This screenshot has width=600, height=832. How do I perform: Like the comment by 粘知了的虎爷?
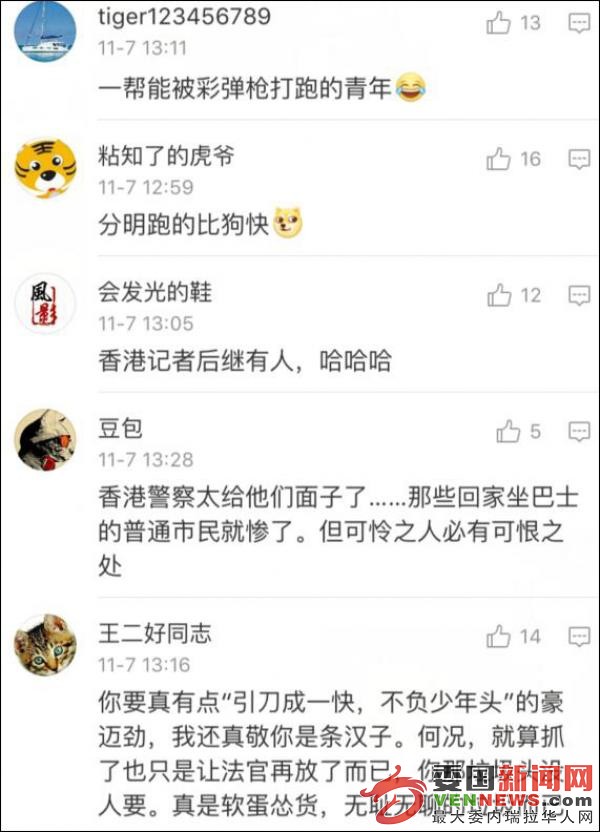[x=499, y=159]
